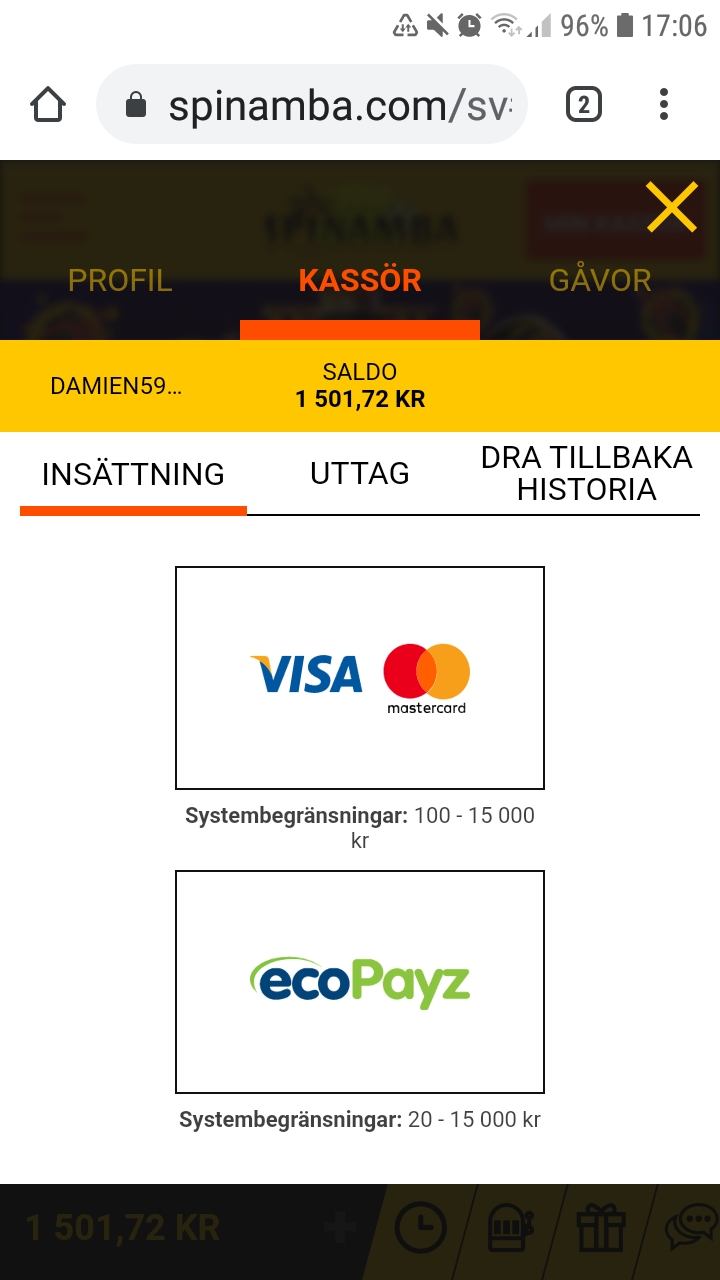Open Chrome tab switcher
This screenshot has width=720, height=1280.
[x=584, y=104]
